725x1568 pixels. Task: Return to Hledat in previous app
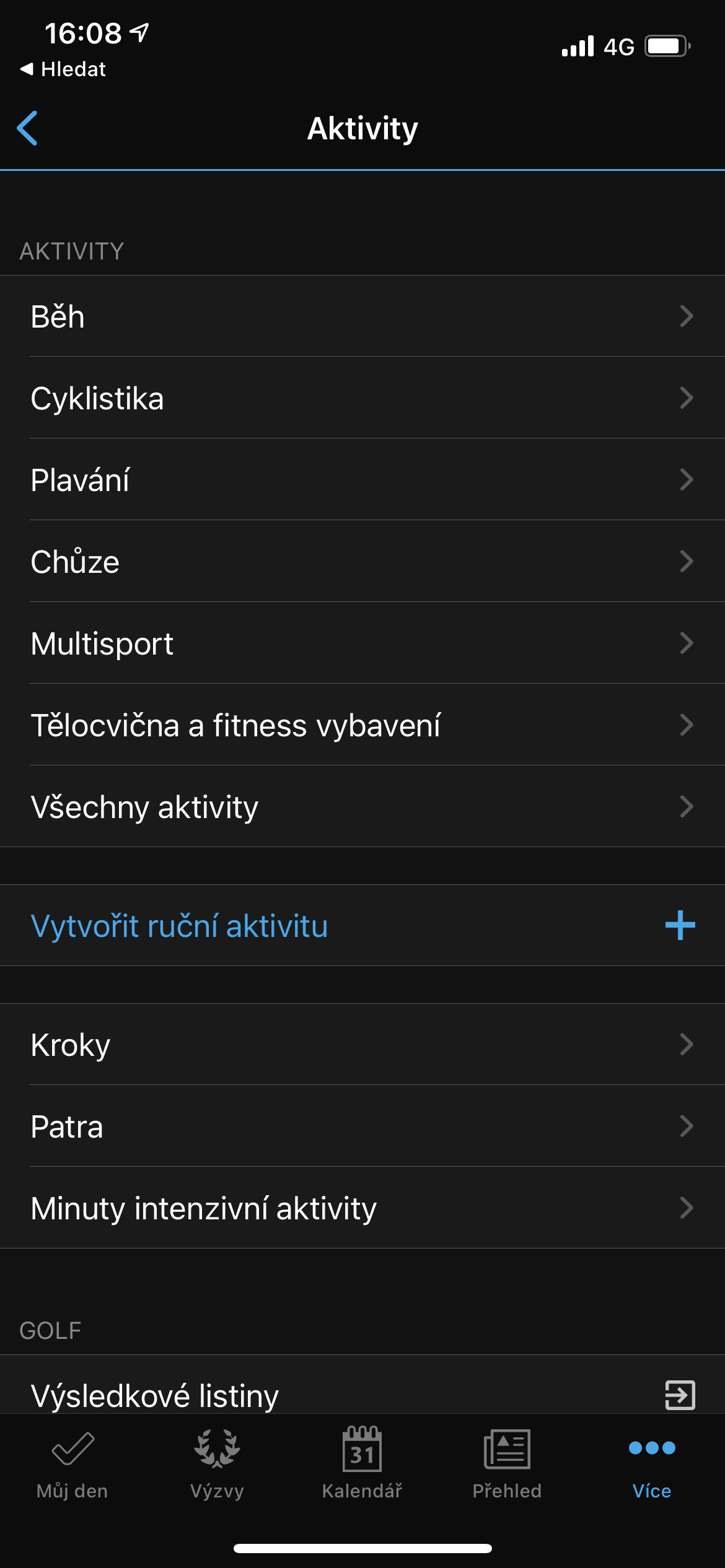(63, 69)
